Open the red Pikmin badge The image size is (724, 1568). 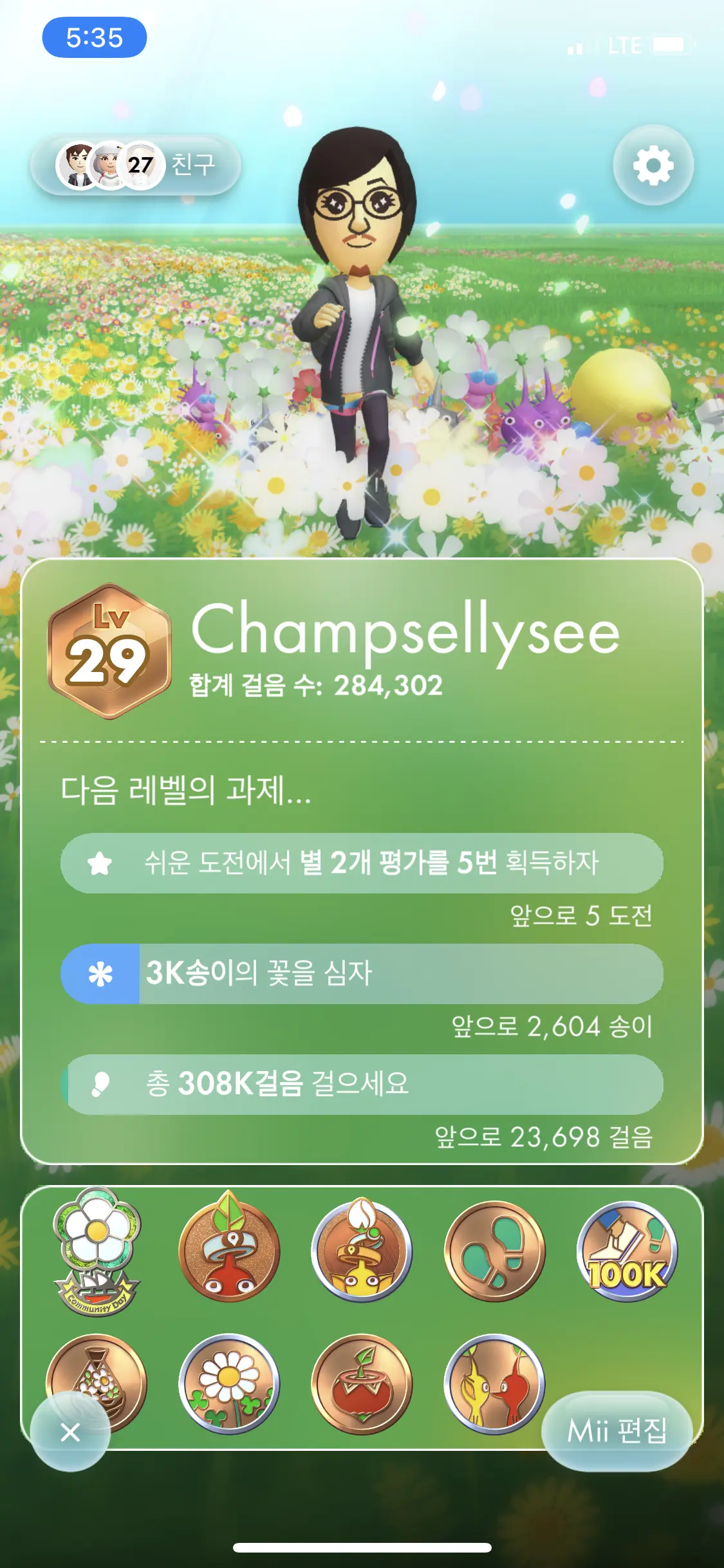pos(229,1252)
